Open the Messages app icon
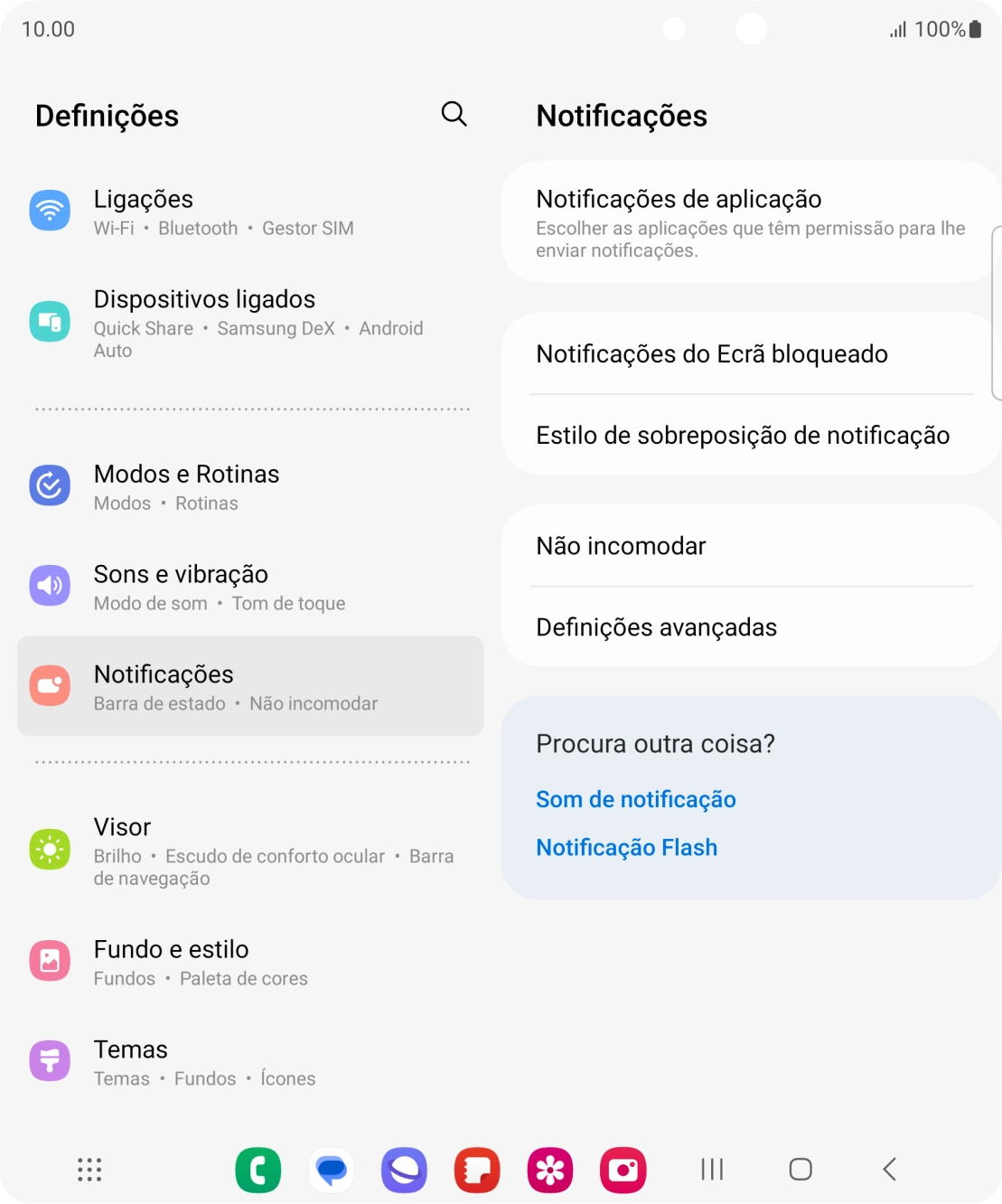Viewport: 1002px width, 1204px height. click(331, 1170)
